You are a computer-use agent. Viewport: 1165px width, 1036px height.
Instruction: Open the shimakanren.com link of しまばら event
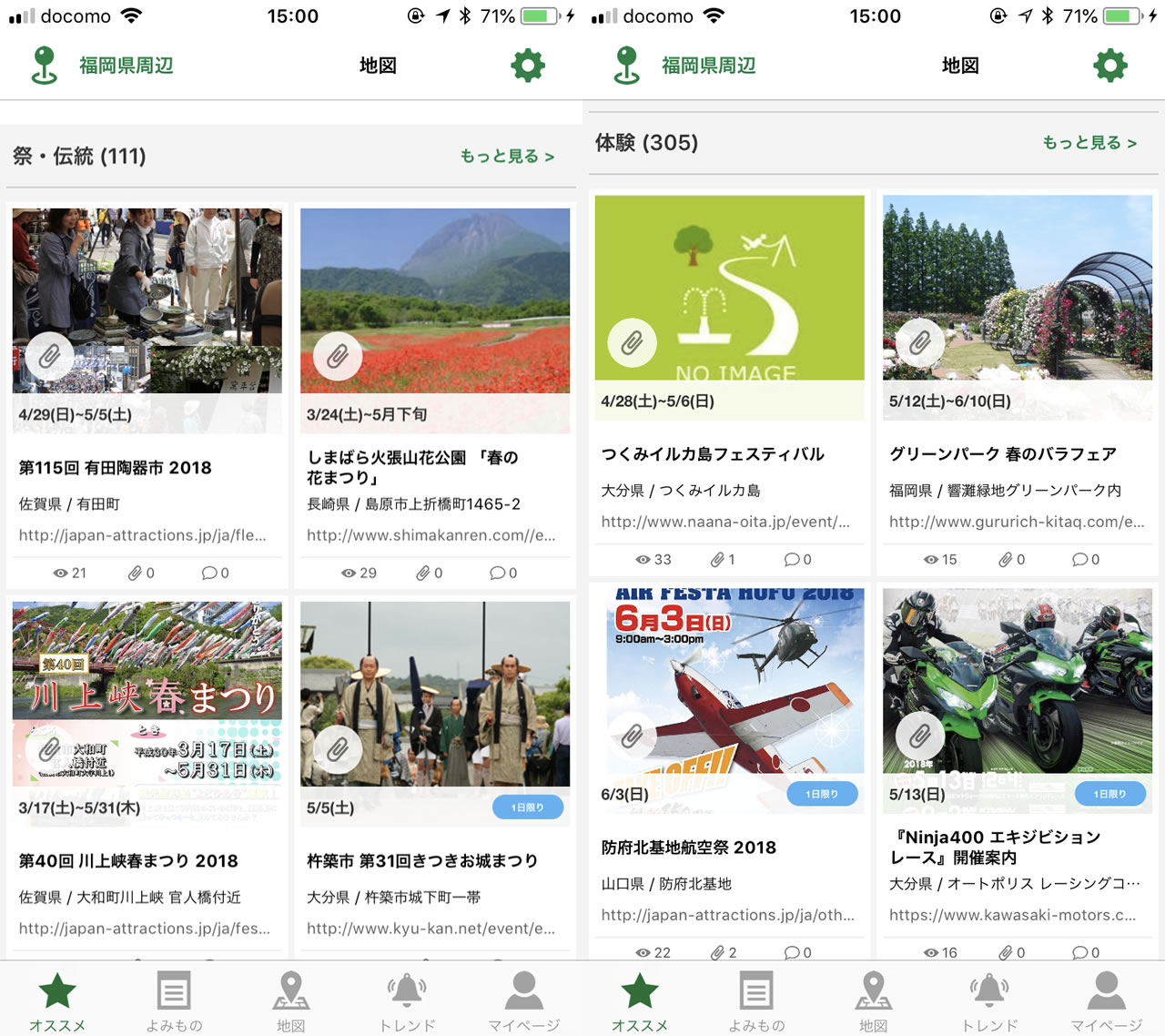point(431,535)
